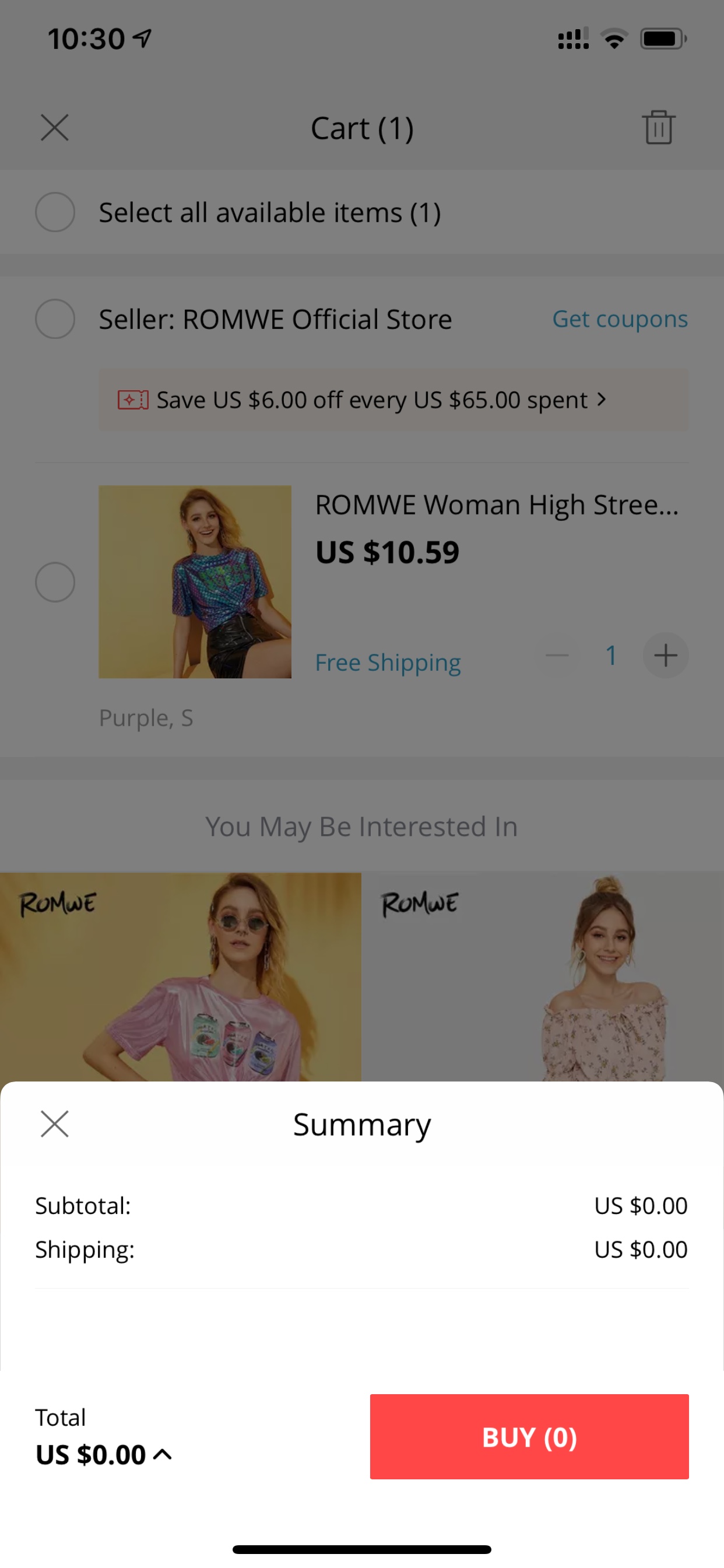Image resolution: width=724 pixels, height=1568 pixels.
Task: Decrease item quantity with minus button
Action: (x=557, y=656)
